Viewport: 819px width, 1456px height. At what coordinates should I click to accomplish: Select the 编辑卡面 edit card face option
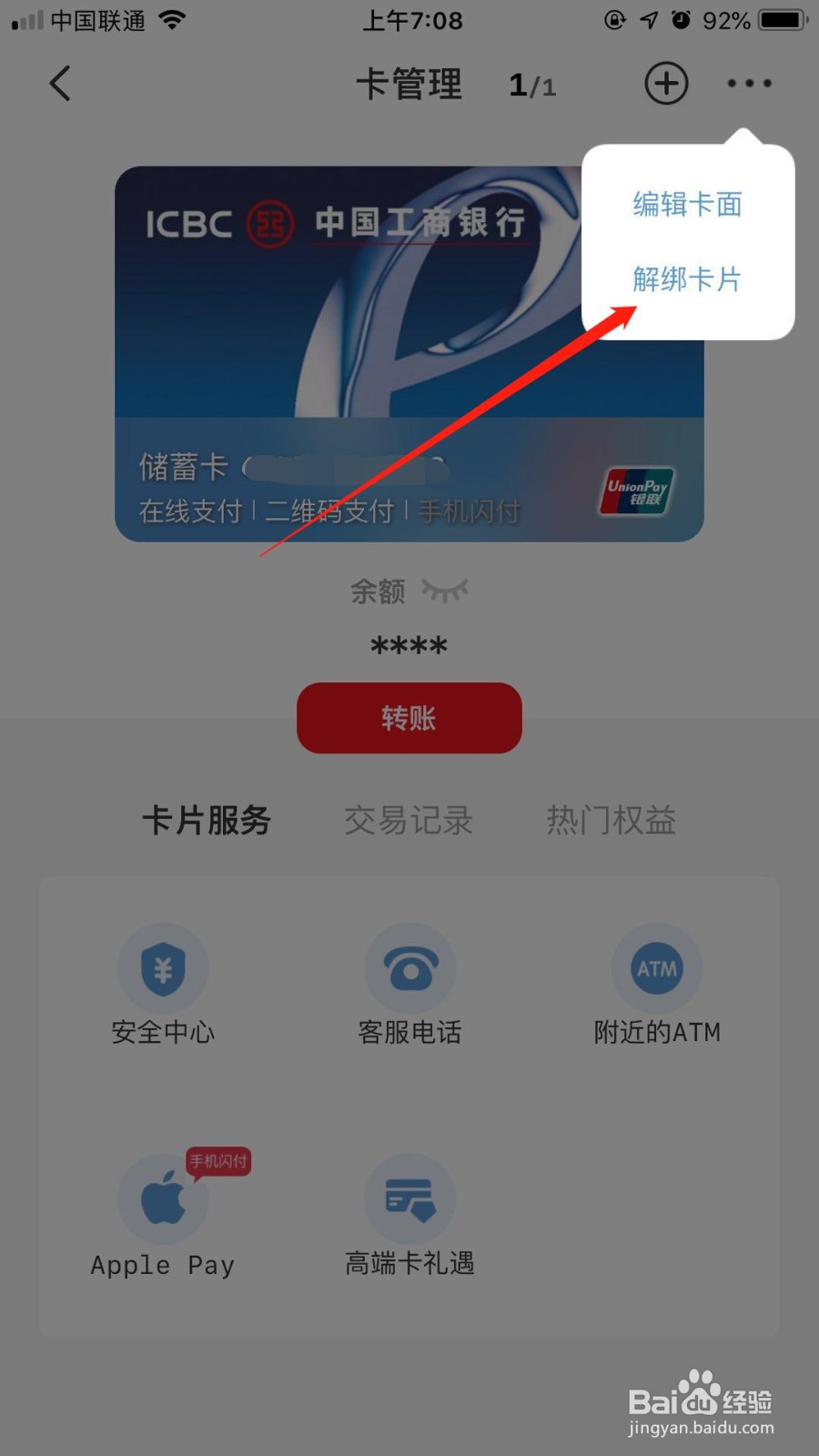point(687,205)
